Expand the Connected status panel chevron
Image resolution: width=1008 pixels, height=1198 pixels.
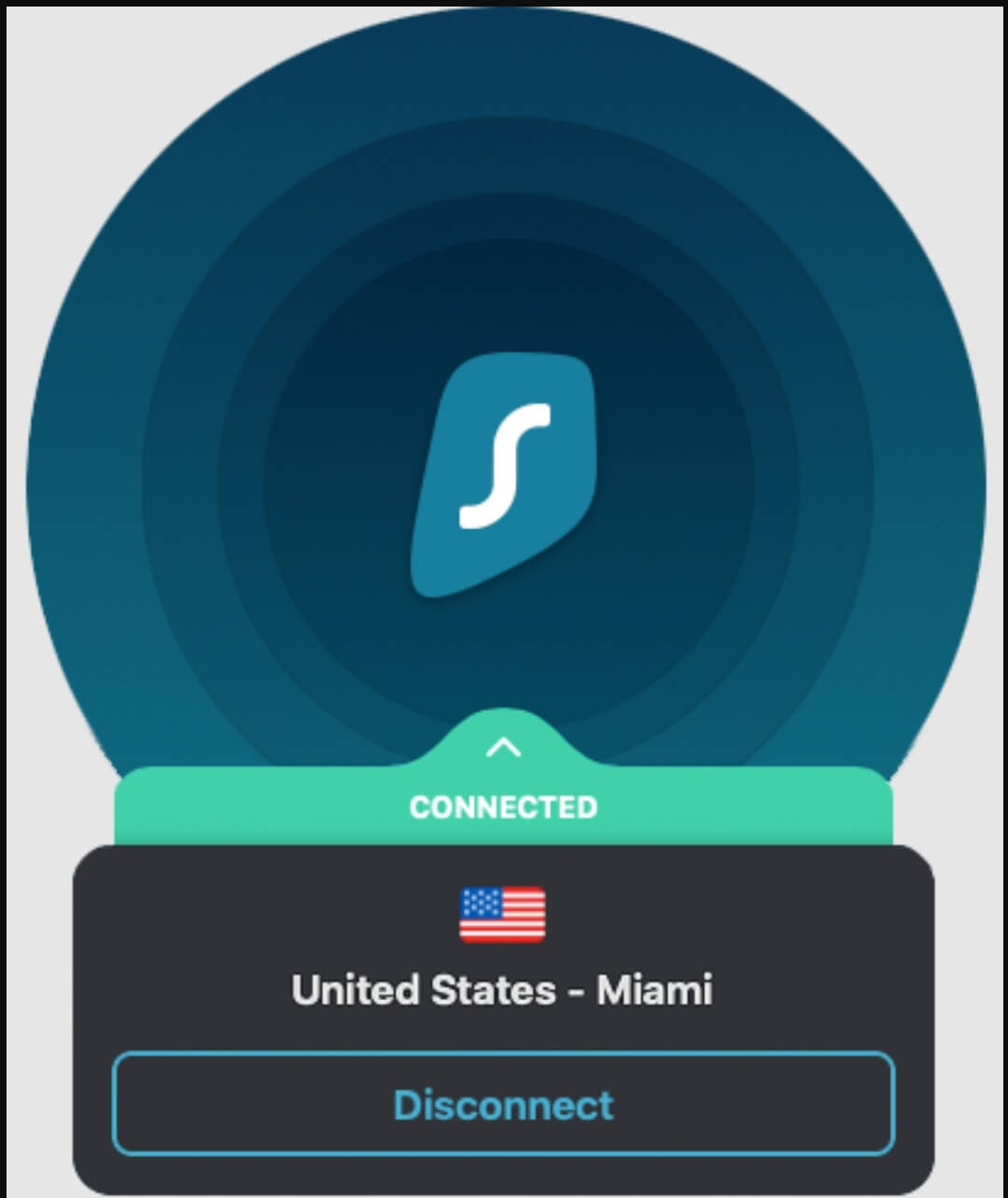(x=503, y=747)
